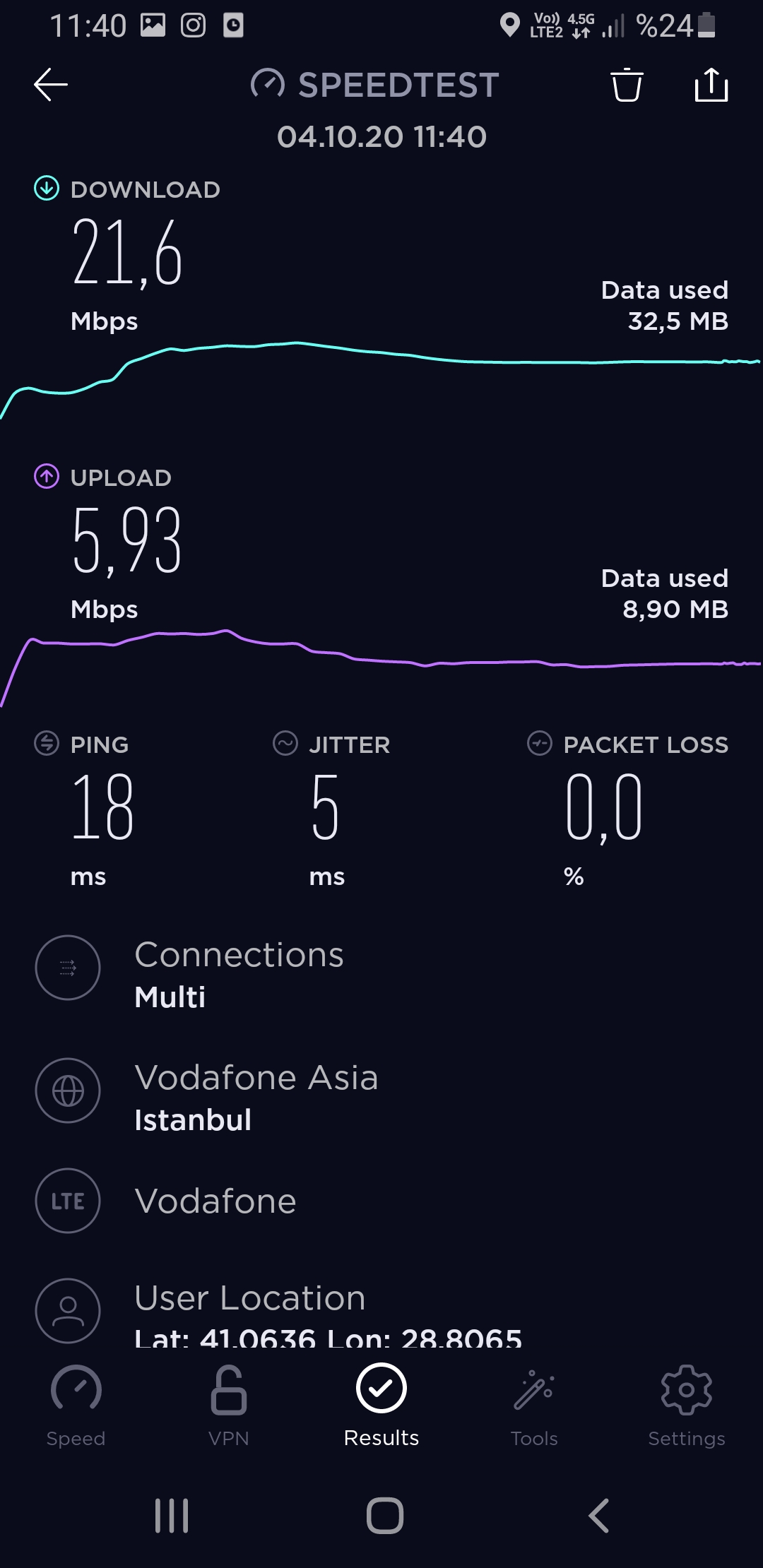Image resolution: width=763 pixels, height=1568 pixels.
Task: Open the recent apps view
Action: coord(172,1516)
